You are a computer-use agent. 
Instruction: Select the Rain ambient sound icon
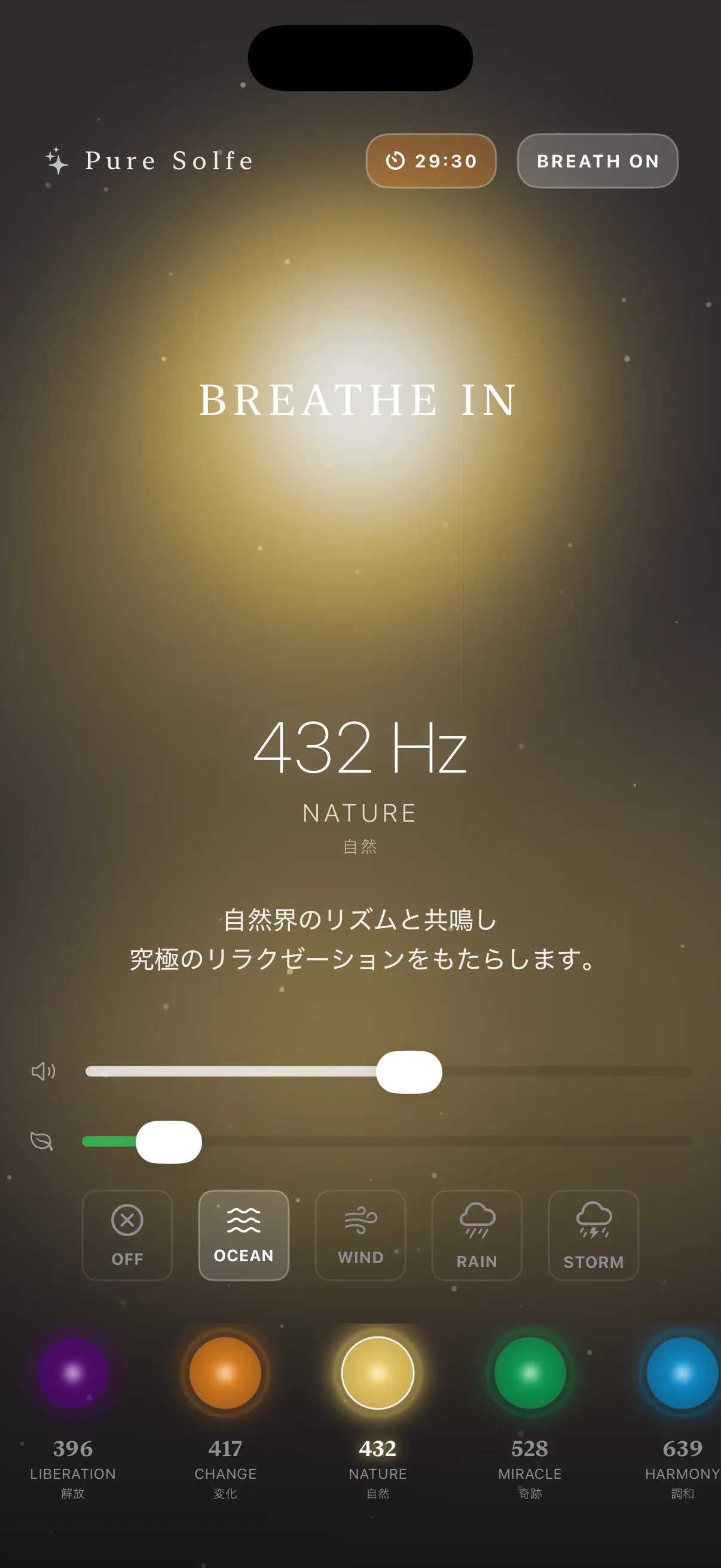pyautogui.click(x=476, y=1219)
